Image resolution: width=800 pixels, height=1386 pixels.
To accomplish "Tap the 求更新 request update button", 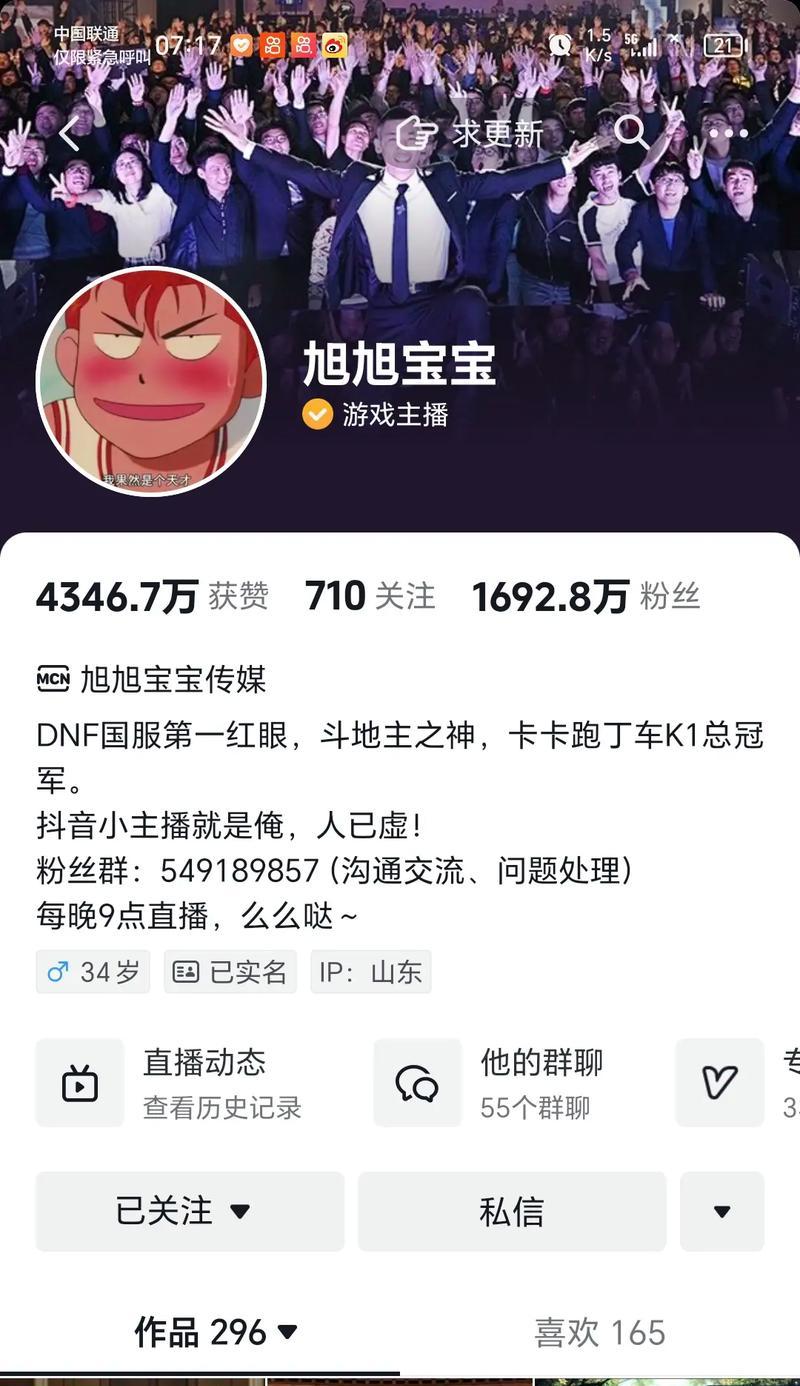I will point(470,132).
